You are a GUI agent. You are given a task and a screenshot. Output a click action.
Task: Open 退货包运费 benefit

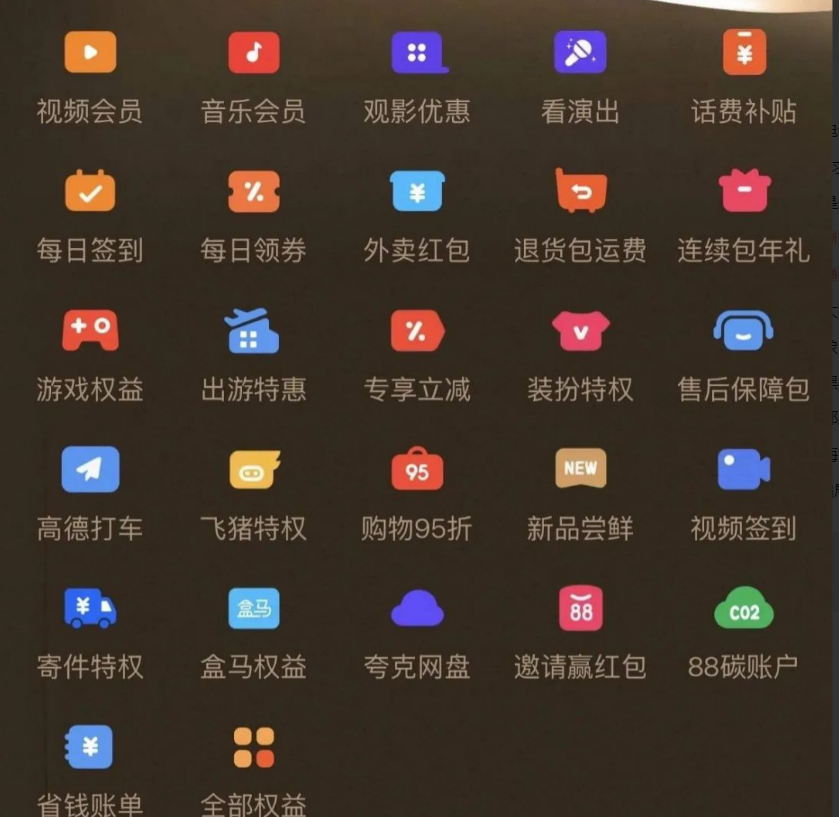[580, 191]
